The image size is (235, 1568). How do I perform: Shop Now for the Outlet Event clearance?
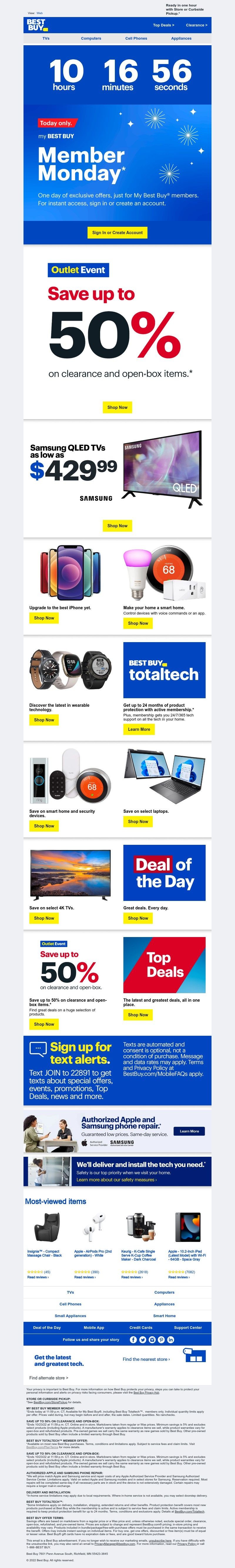pyautogui.click(x=117, y=407)
